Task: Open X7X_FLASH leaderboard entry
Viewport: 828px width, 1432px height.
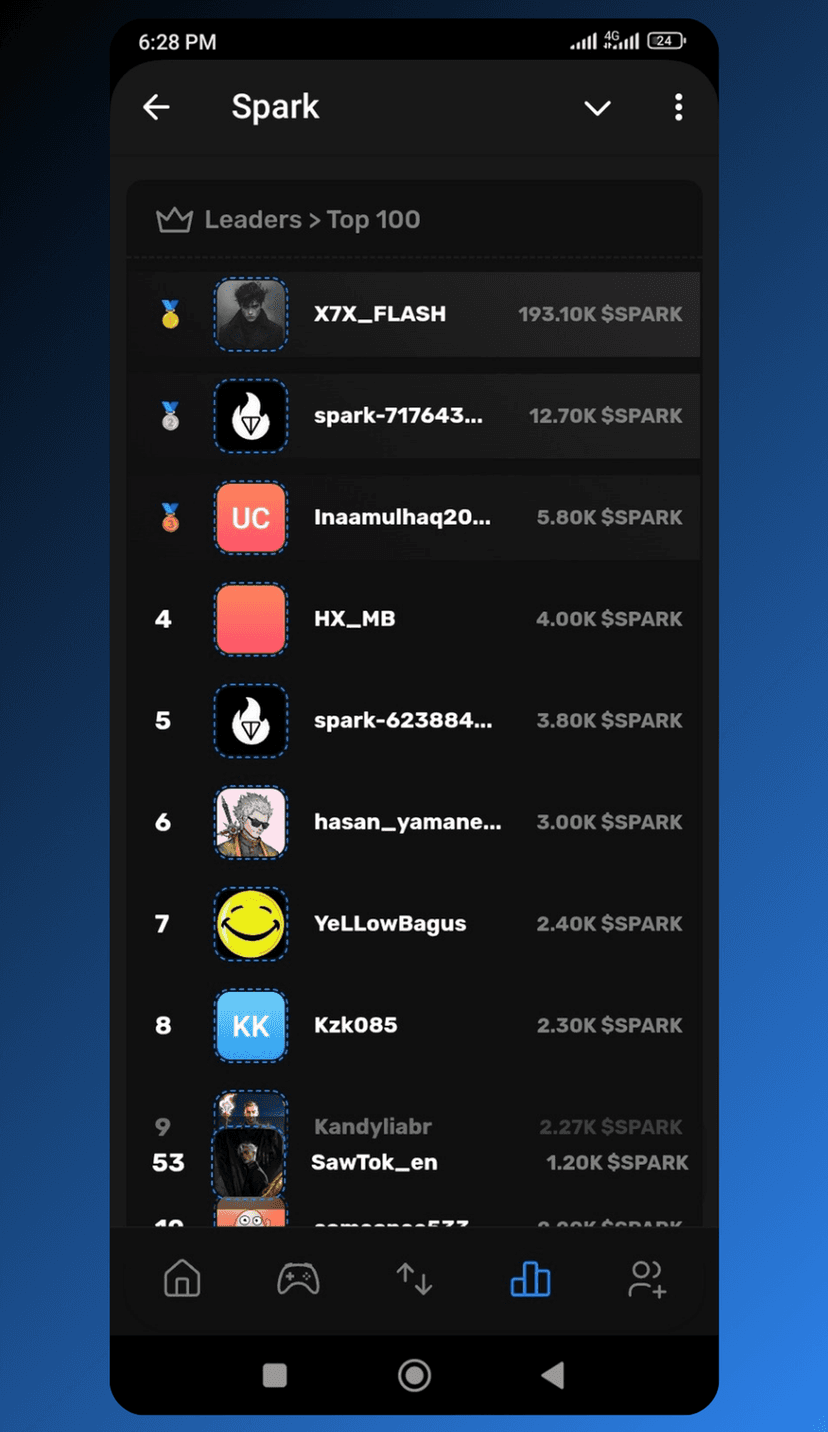Action: [x=415, y=314]
